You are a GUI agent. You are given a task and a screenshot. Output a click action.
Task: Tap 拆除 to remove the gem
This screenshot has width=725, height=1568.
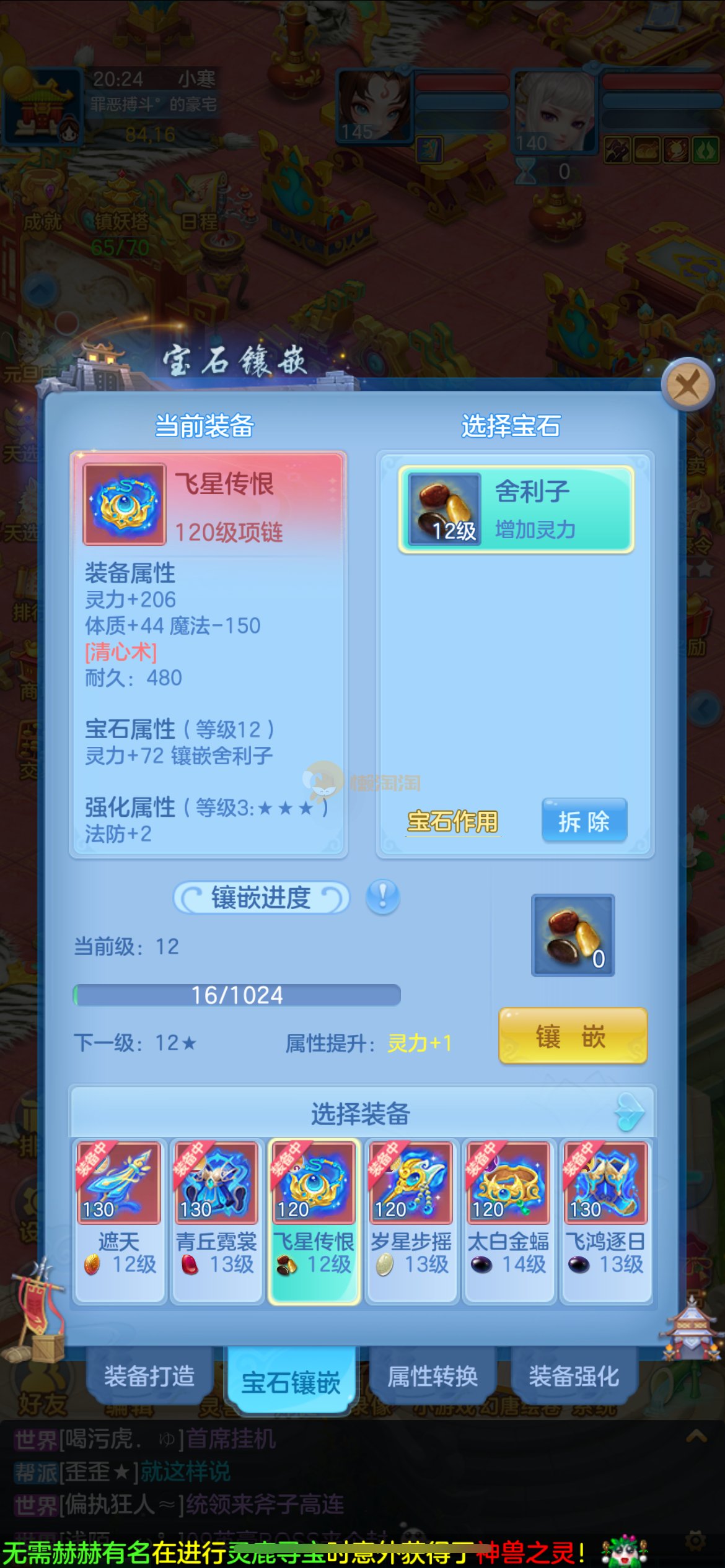pyautogui.click(x=584, y=821)
